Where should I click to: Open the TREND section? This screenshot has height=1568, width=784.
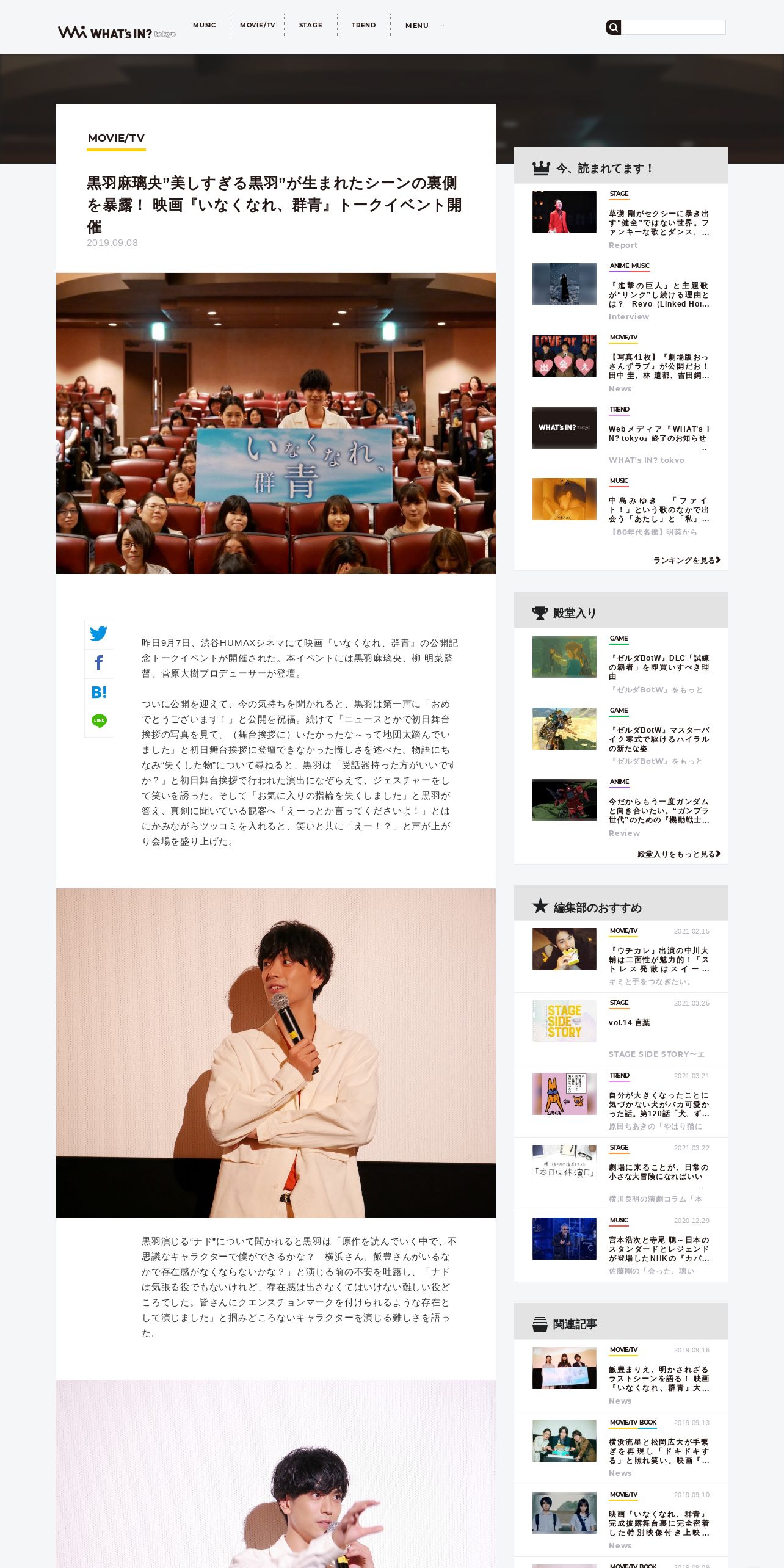coord(363,25)
